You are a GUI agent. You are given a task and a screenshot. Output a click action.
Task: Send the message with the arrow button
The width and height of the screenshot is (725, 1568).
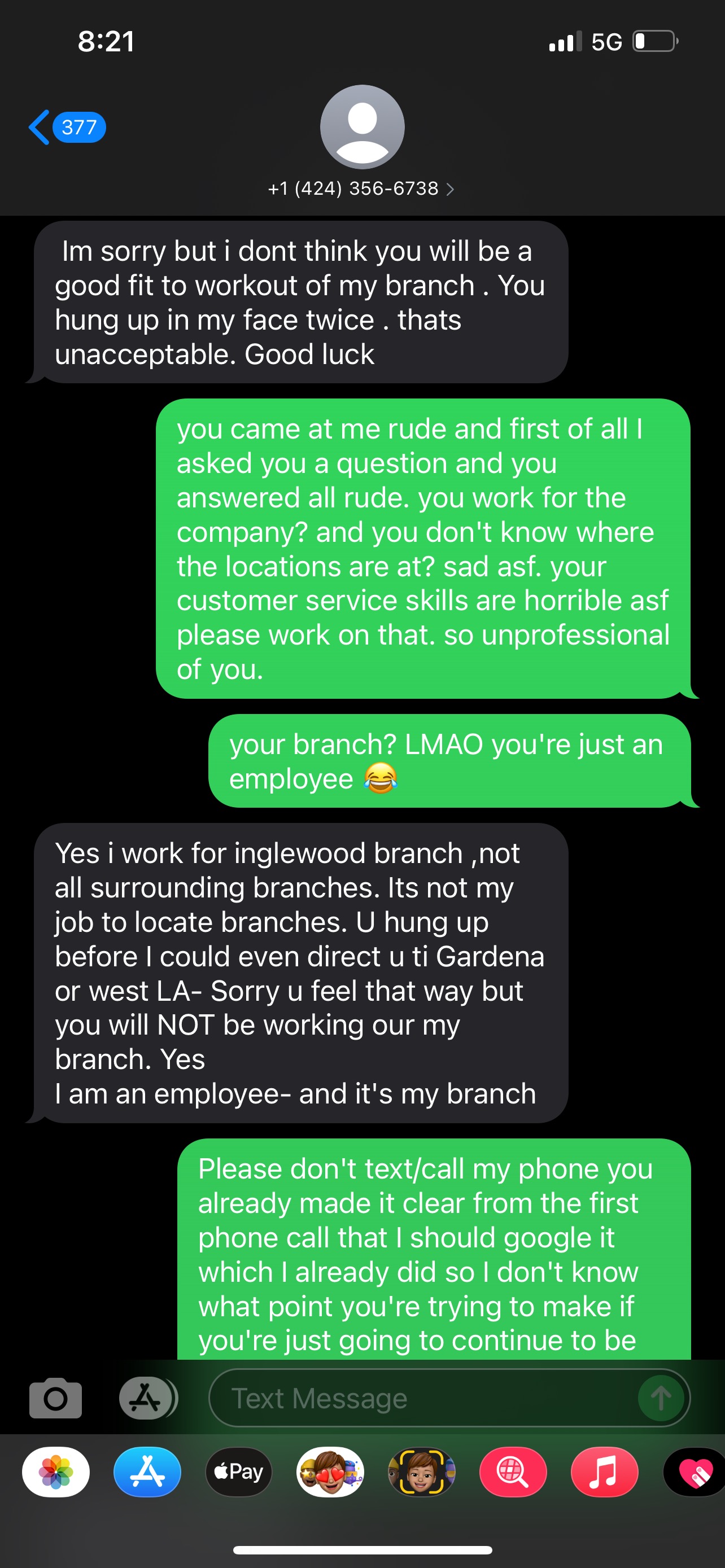click(x=661, y=1398)
